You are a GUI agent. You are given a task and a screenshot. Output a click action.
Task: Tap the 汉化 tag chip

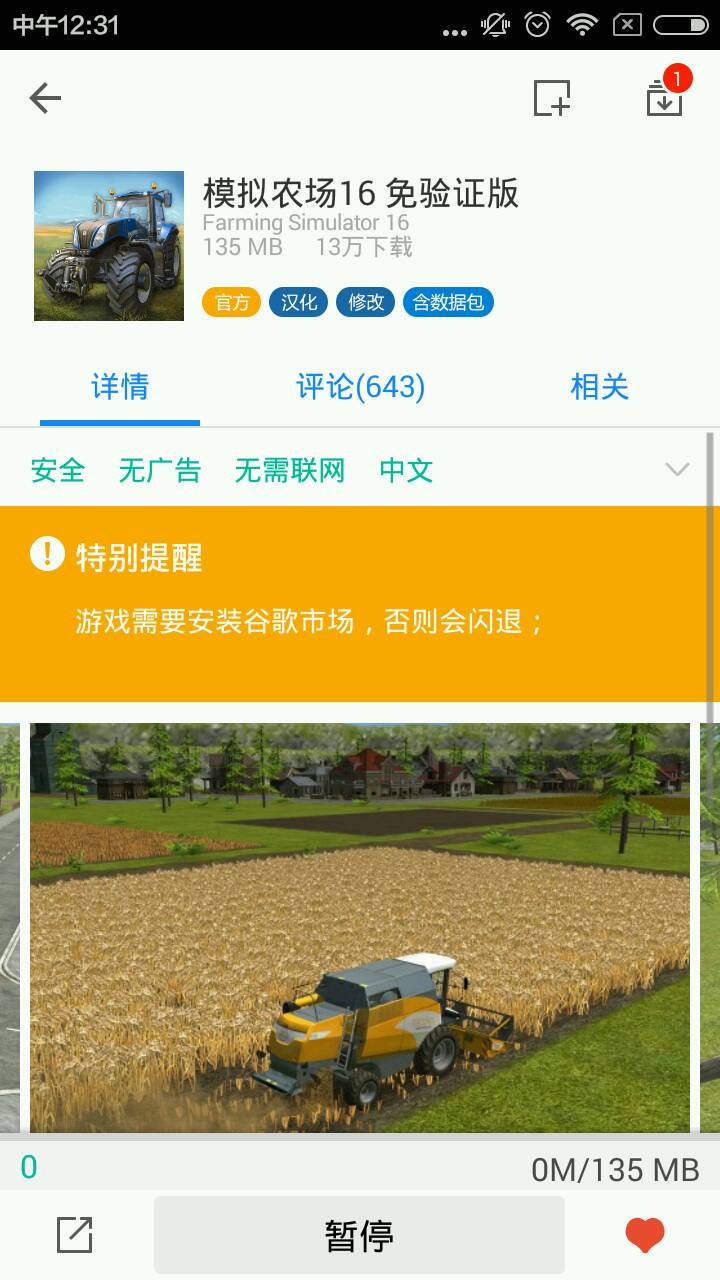[298, 302]
